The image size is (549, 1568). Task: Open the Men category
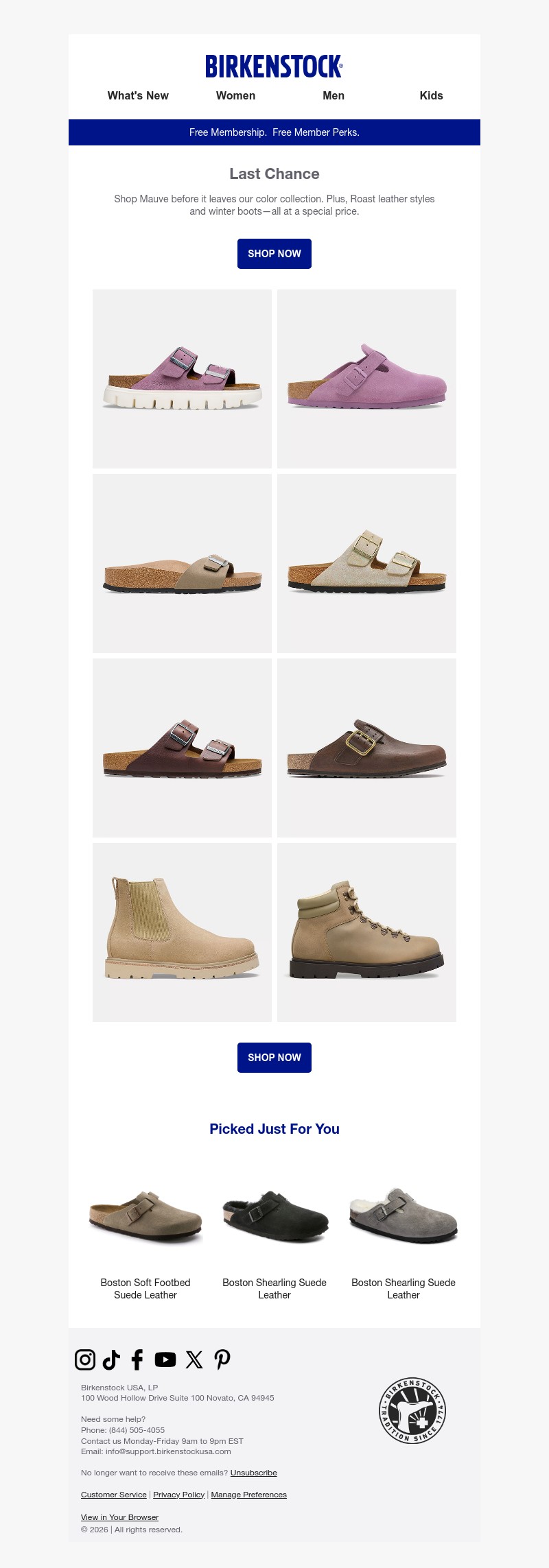pos(334,95)
